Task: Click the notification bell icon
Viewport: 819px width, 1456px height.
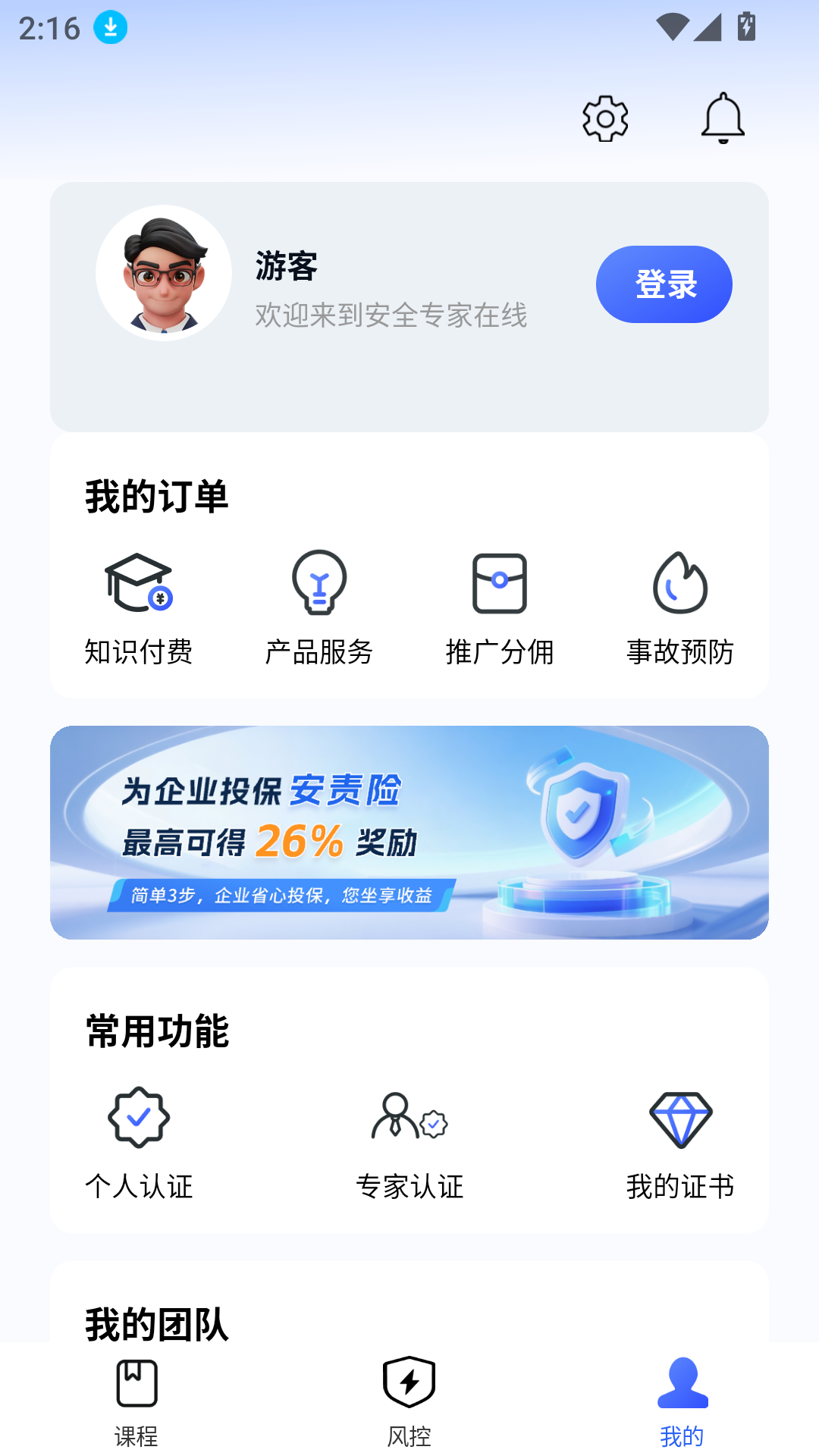Action: coord(723,118)
